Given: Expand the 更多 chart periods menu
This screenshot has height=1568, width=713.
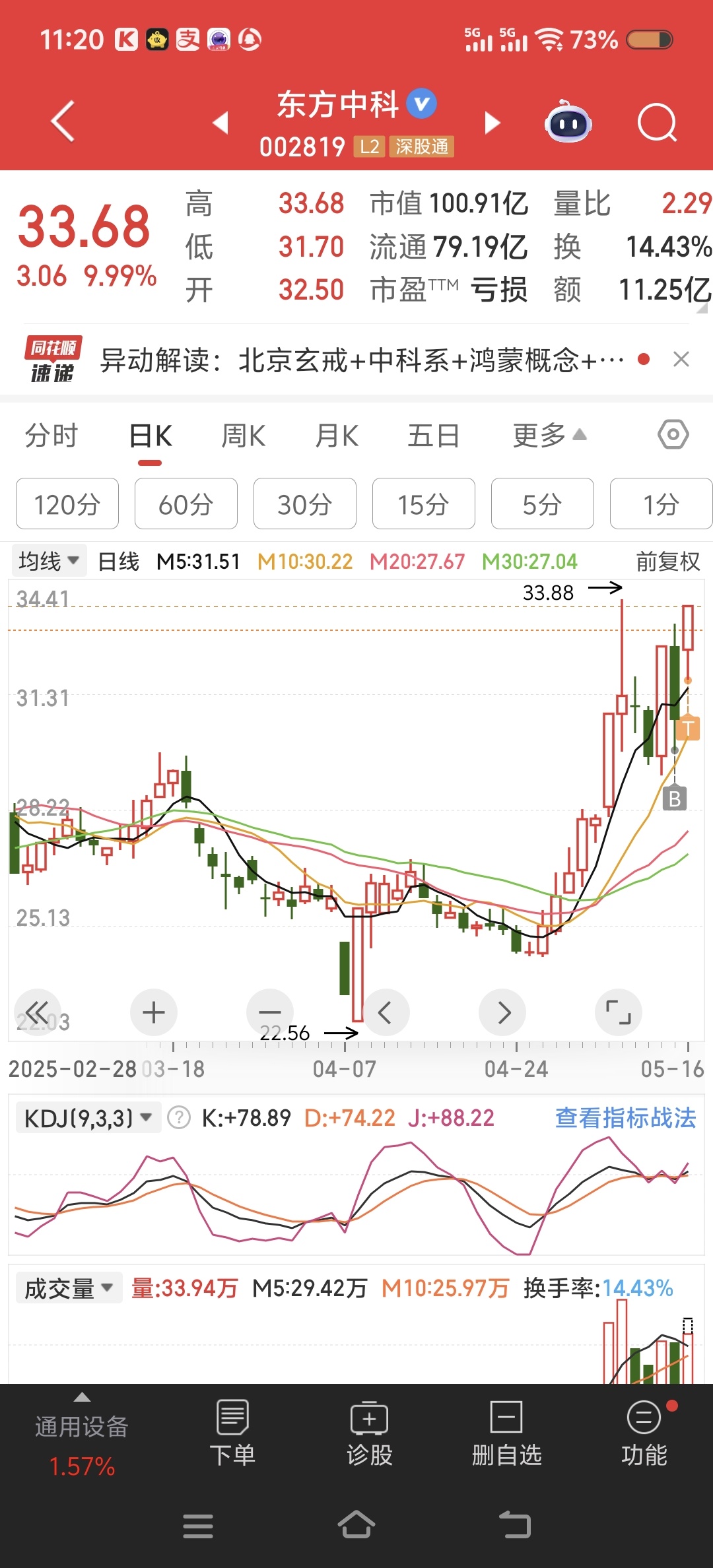Looking at the screenshot, I should point(549,436).
